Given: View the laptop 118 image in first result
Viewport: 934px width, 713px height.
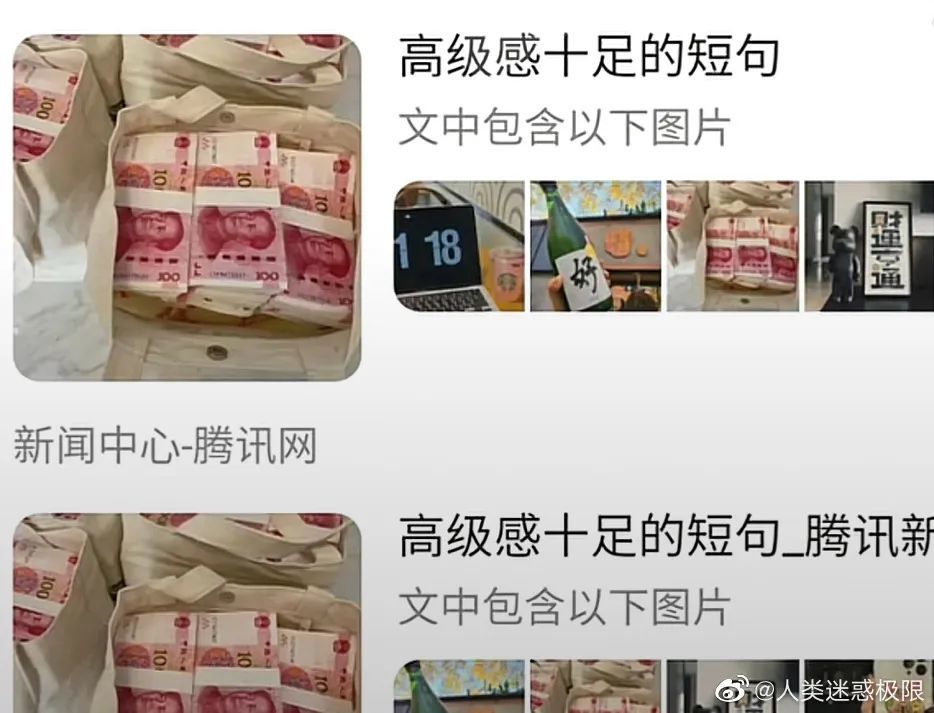Looking at the screenshot, I should pyautogui.click(x=458, y=246).
